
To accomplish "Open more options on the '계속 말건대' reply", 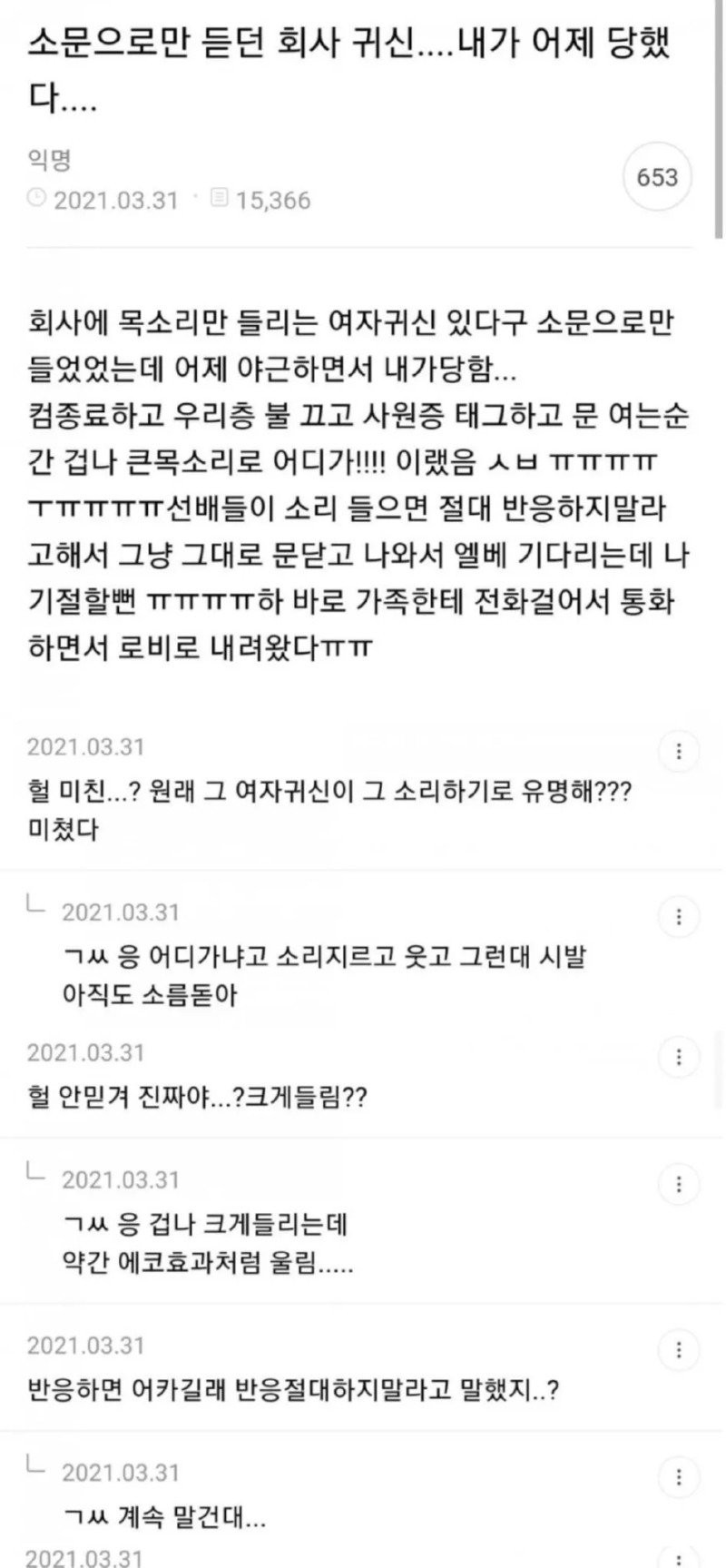I will (679, 1477).
